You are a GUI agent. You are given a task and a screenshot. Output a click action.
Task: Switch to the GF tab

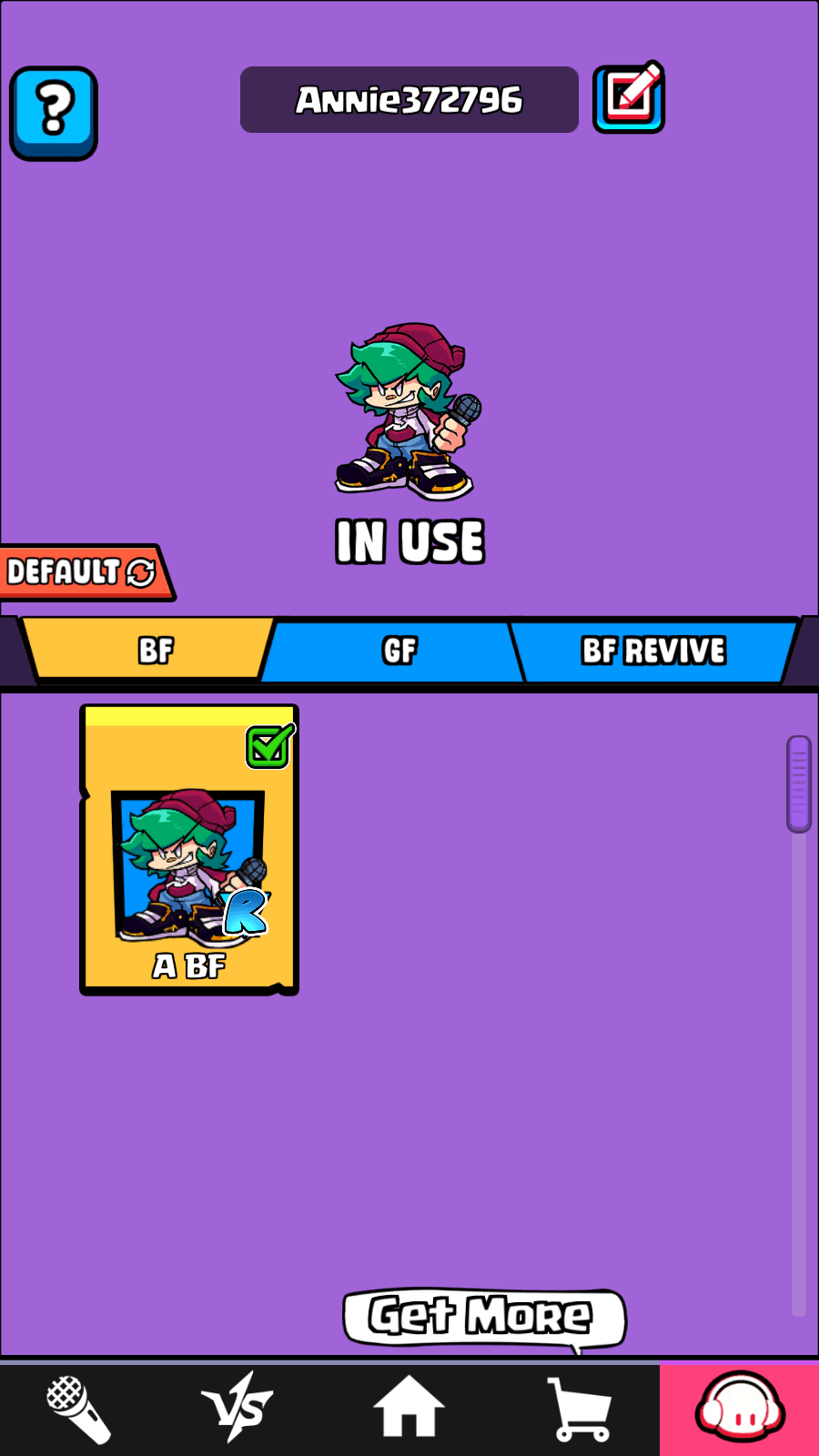[397, 651]
